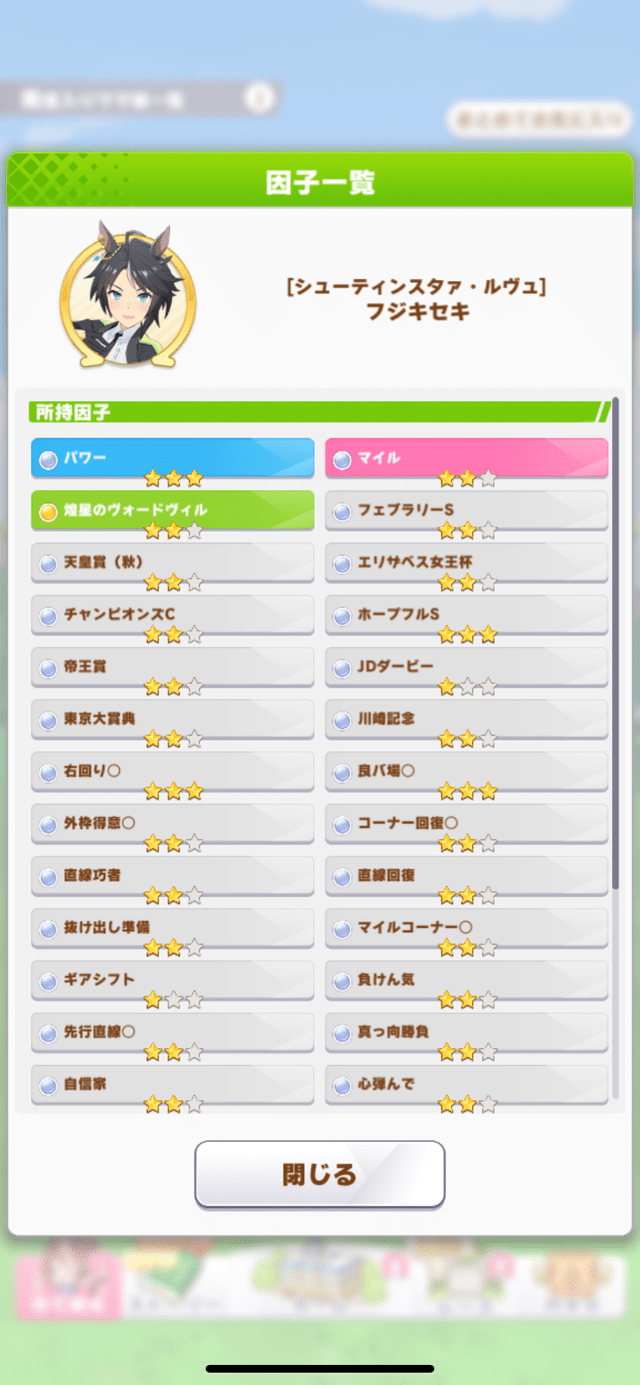Viewport: 640px width, 1385px height.
Task: Open the 右回り○ factor row
Action: pyautogui.click(x=172, y=771)
